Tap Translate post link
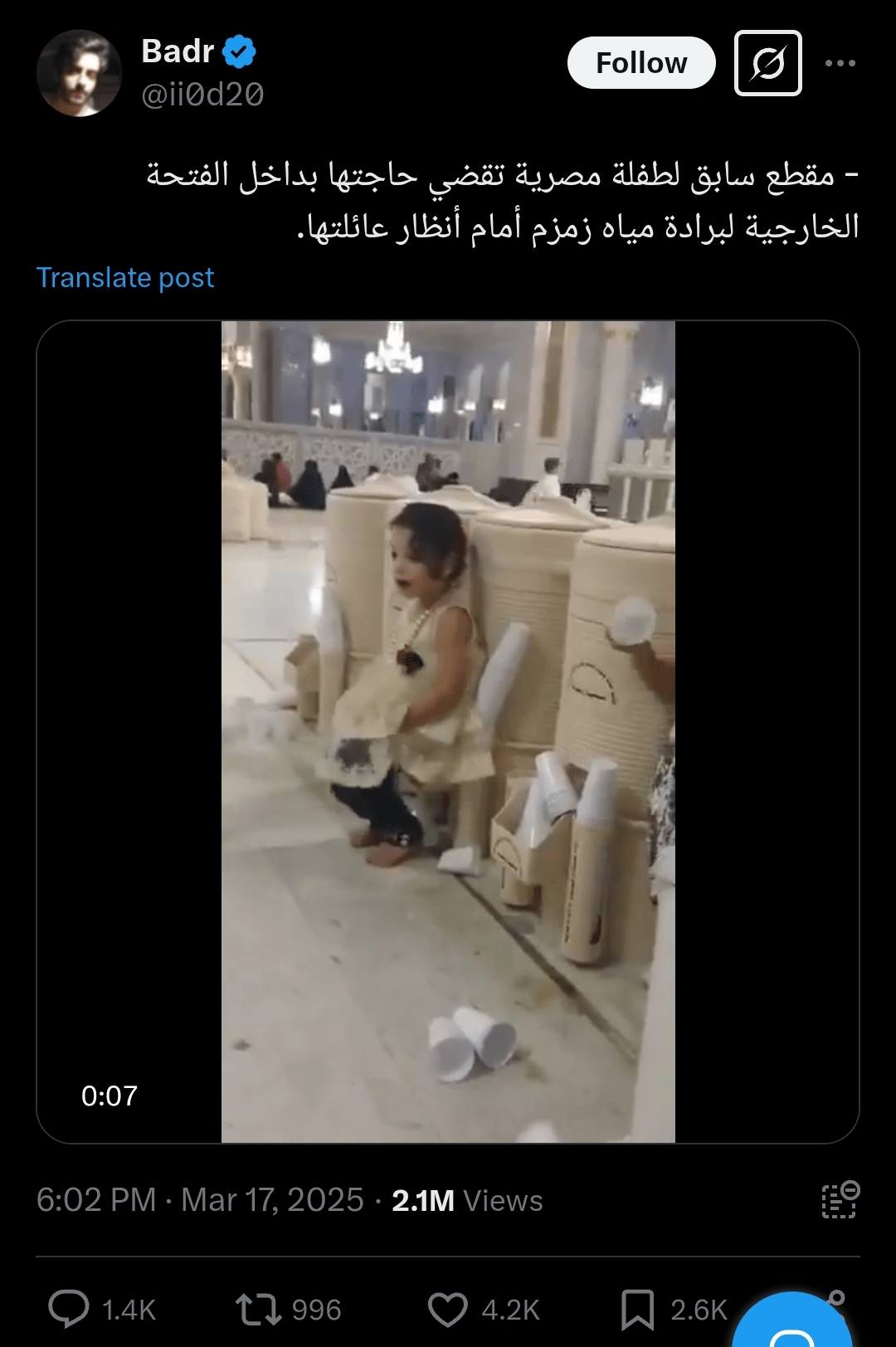The height and width of the screenshot is (1347, 896). click(x=125, y=277)
